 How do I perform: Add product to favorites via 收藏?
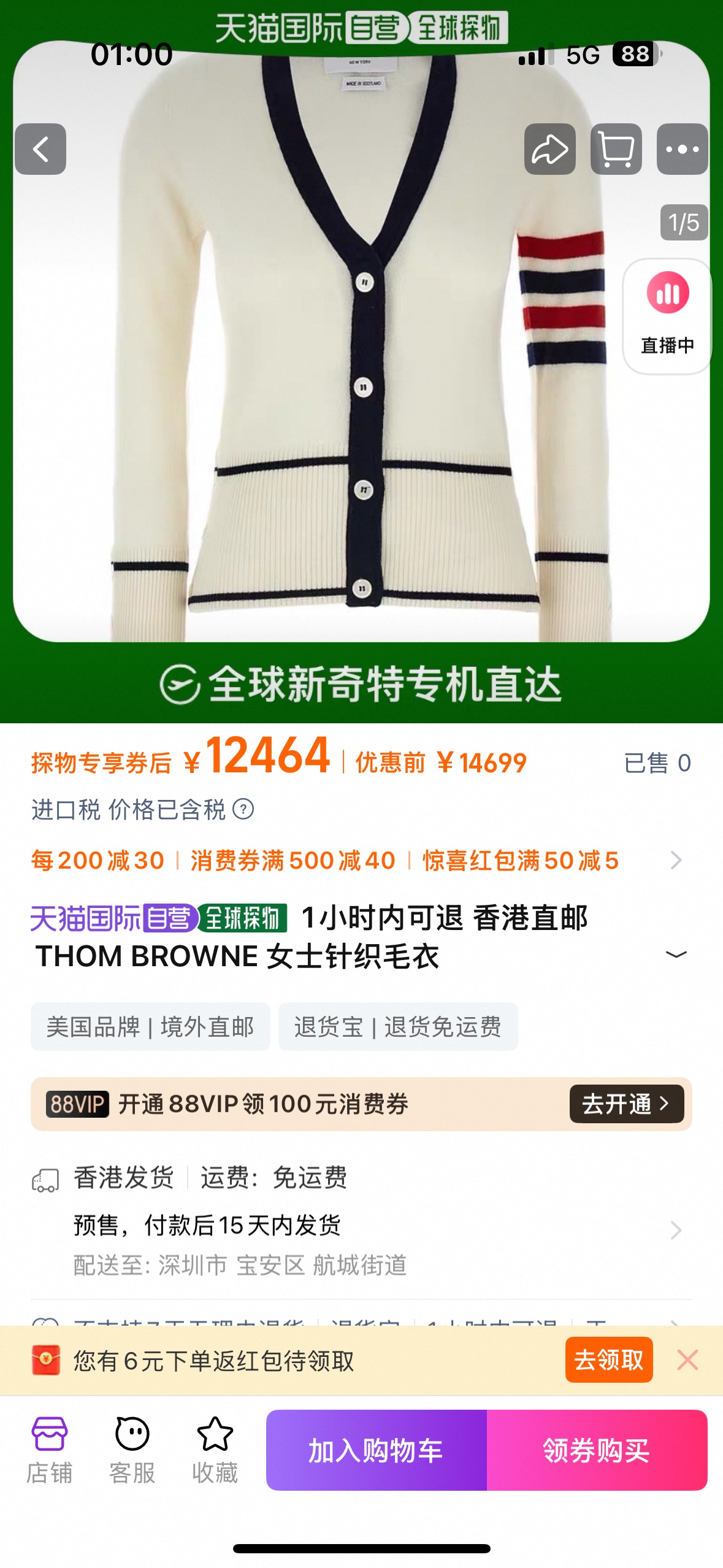tap(215, 1450)
